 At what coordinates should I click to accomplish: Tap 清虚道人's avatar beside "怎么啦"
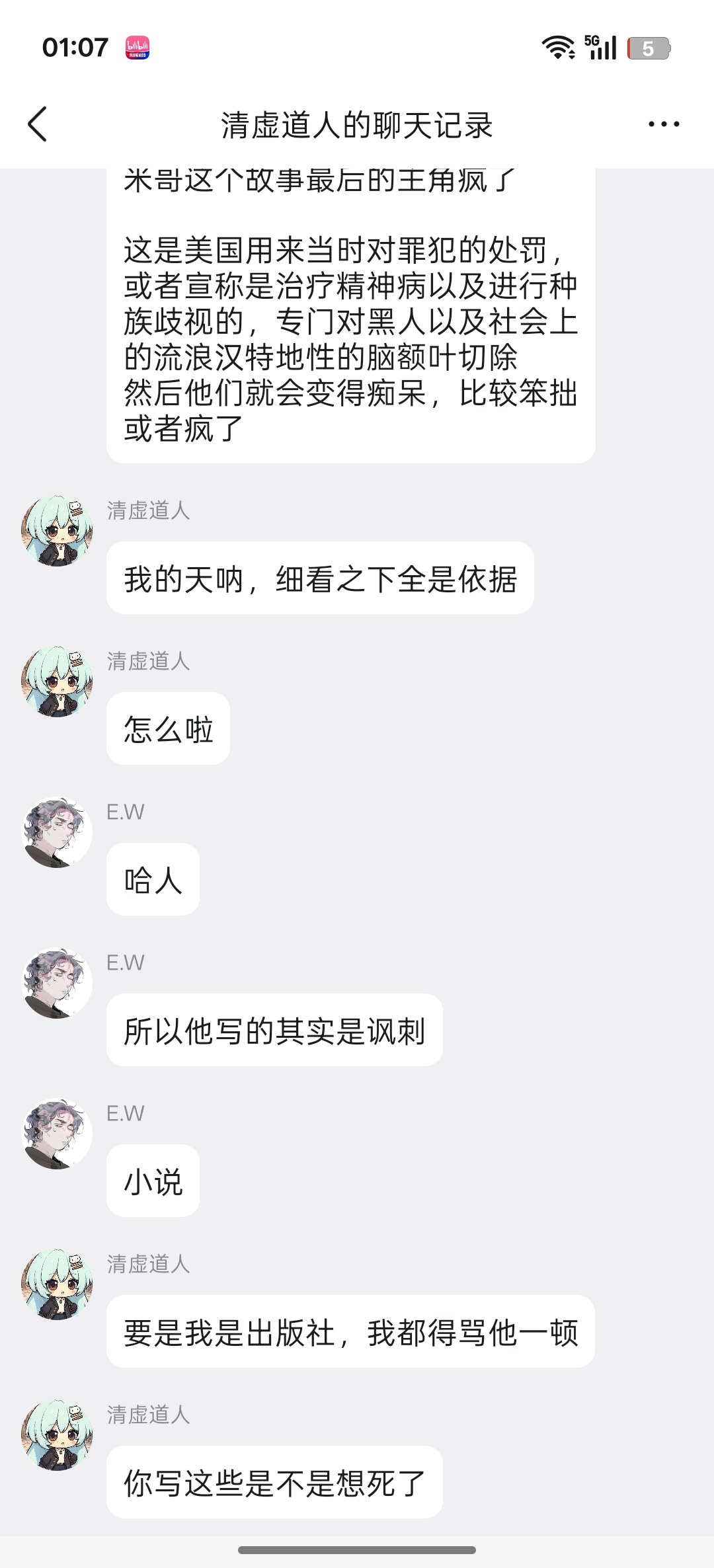pos(57,682)
